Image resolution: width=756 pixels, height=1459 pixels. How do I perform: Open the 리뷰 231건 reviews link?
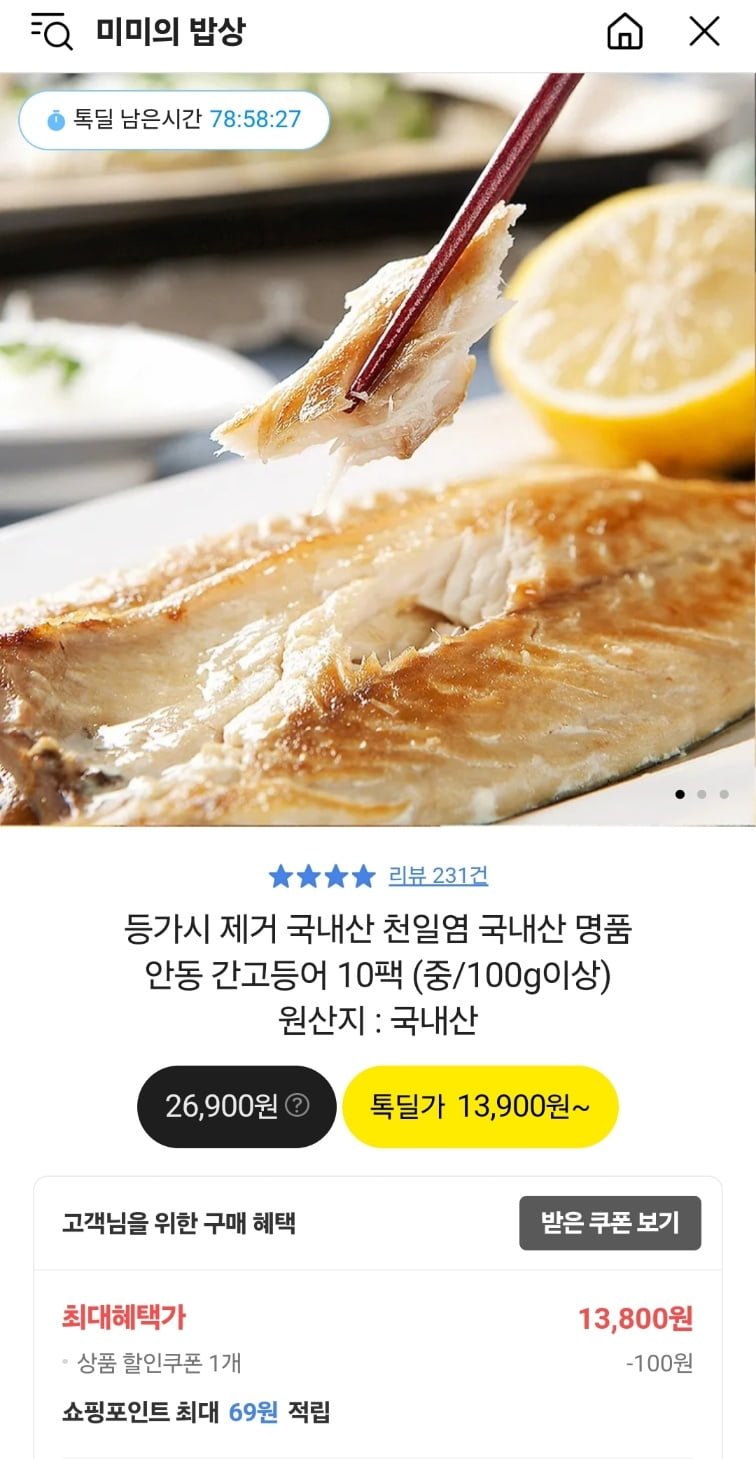point(438,876)
